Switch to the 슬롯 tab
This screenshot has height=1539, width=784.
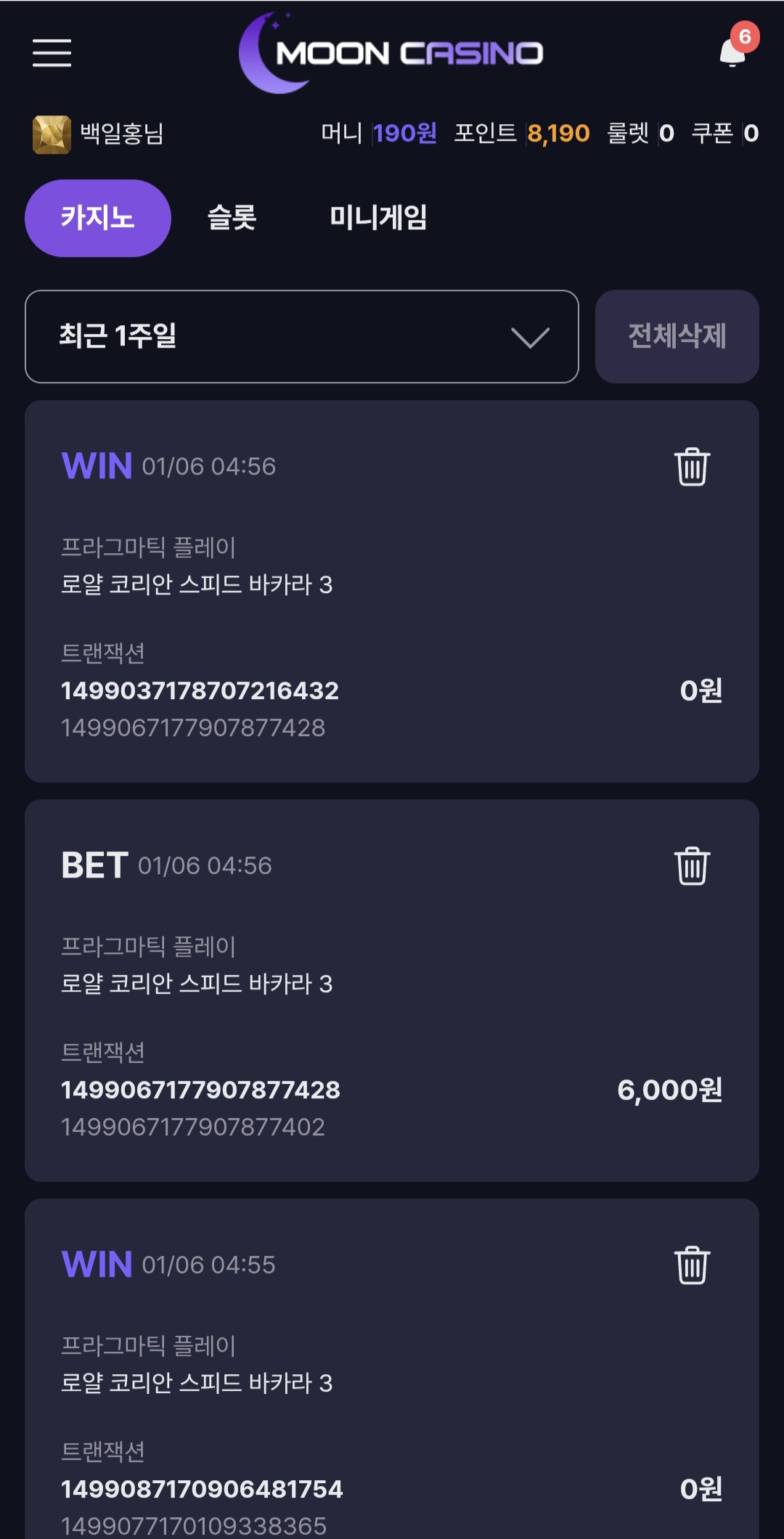tap(232, 218)
